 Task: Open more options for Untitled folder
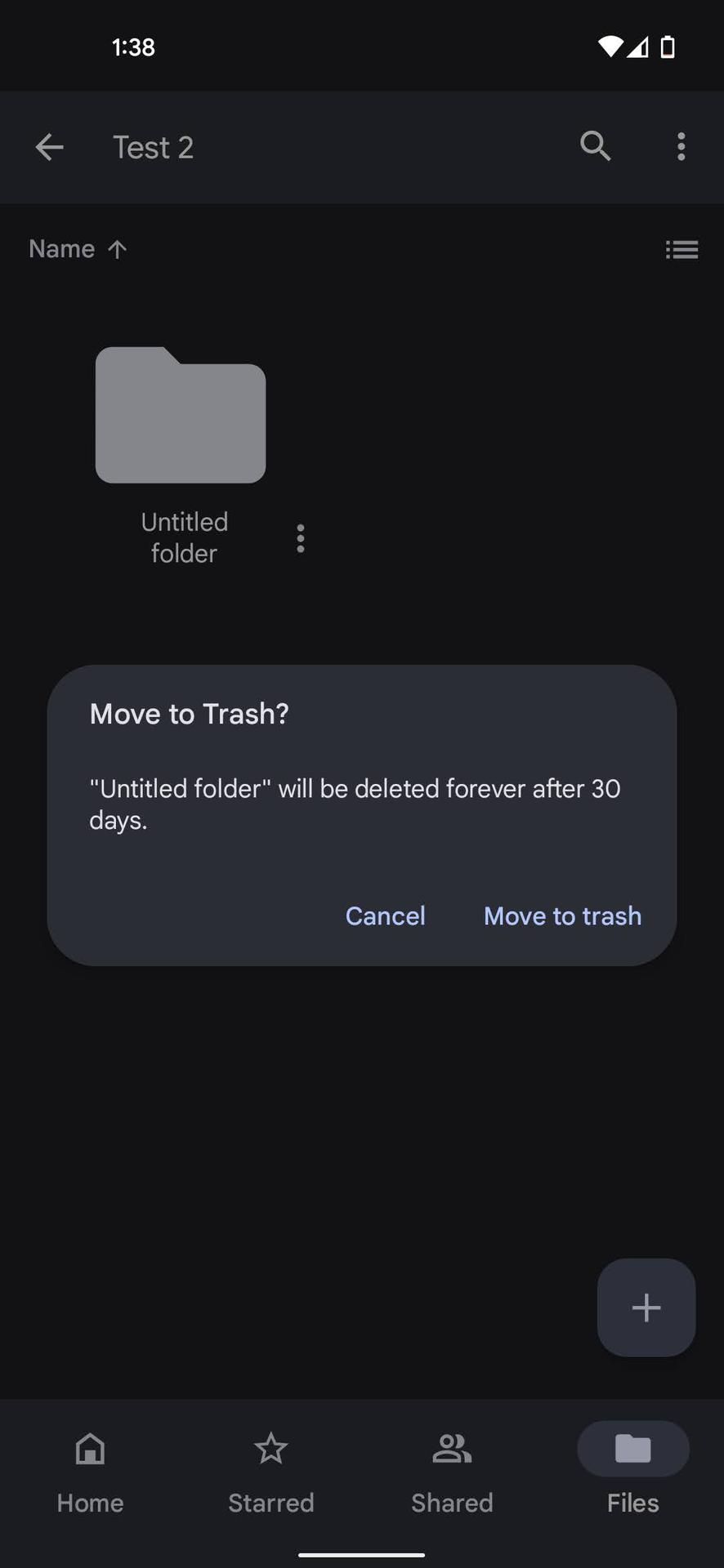click(x=301, y=538)
